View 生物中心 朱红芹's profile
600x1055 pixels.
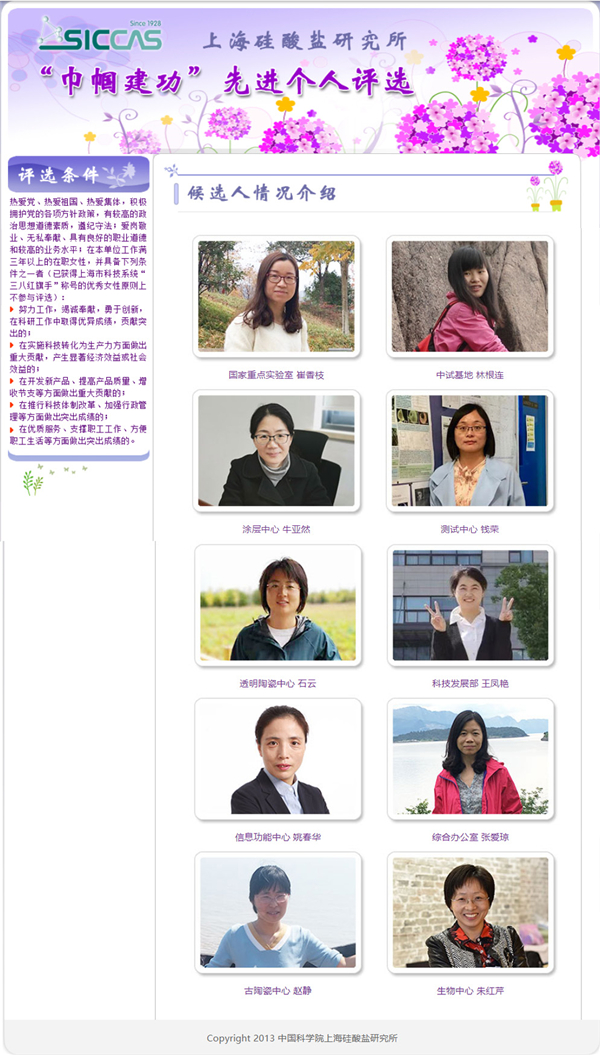[x=470, y=912]
